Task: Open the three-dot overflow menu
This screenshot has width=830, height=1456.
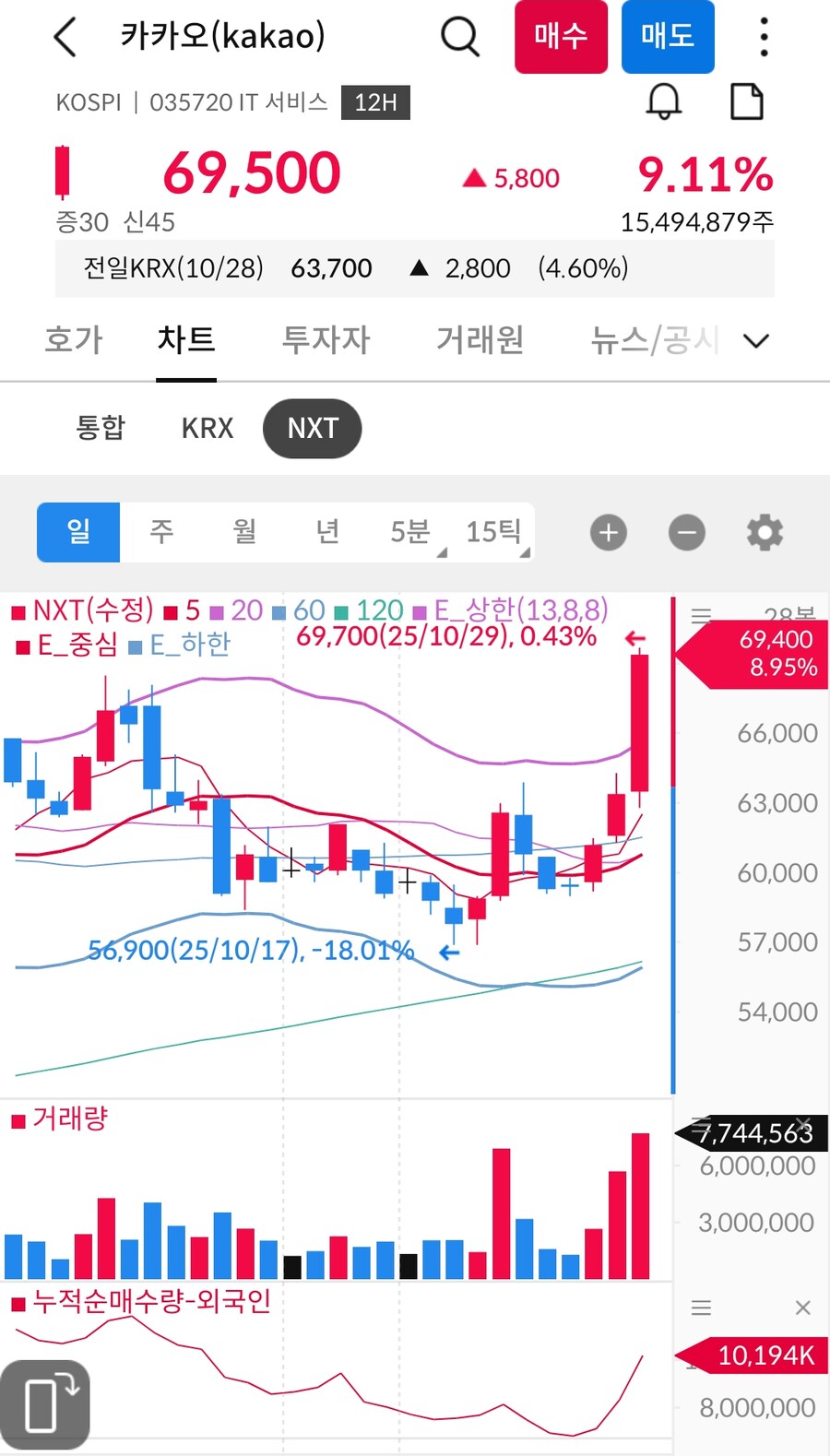Action: point(763,37)
